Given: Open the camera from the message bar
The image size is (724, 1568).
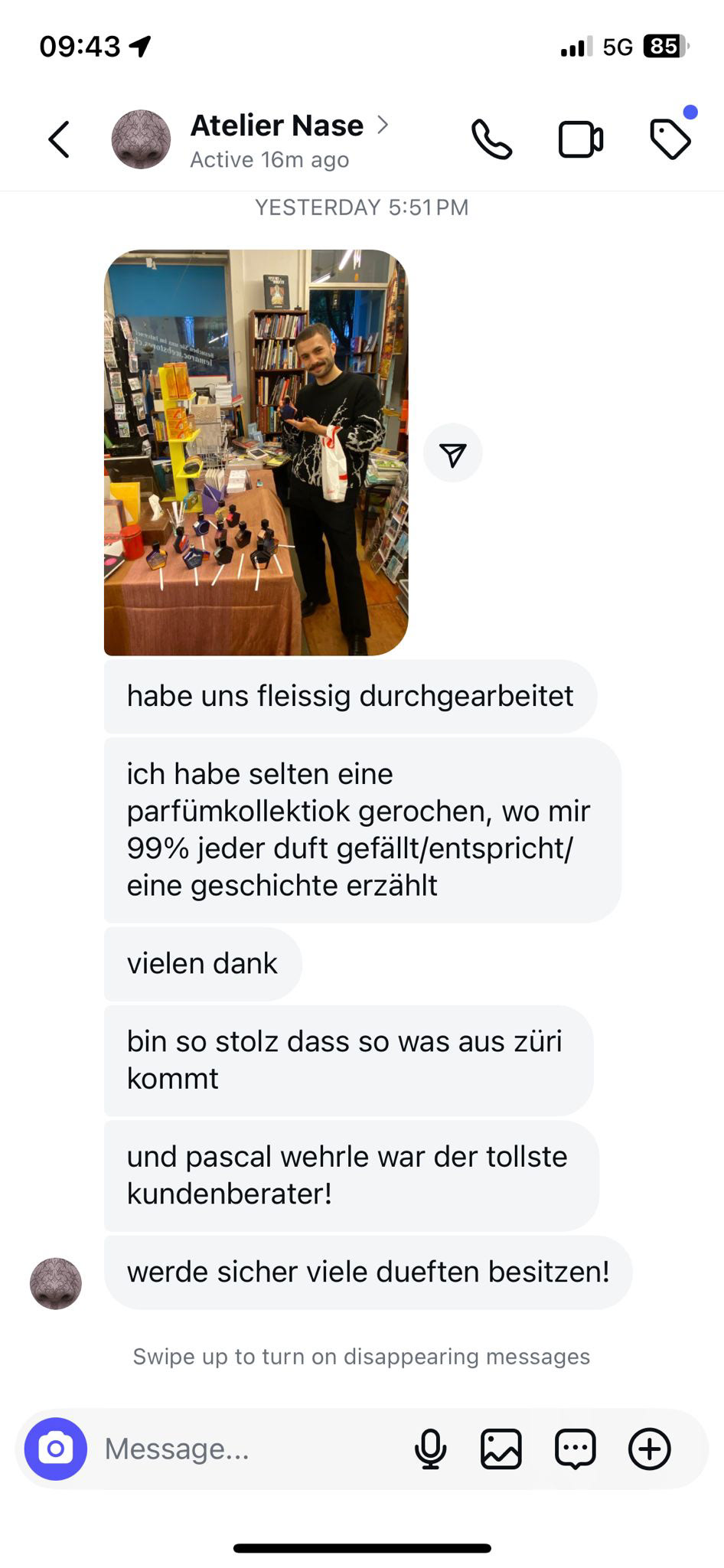Looking at the screenshot, I should coord(56,1449).
